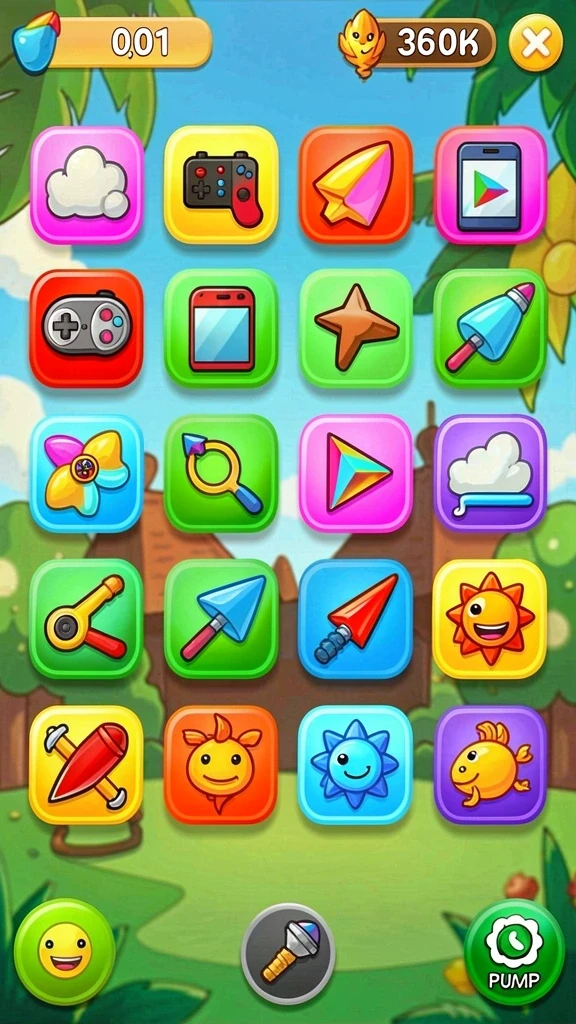Tap the blue arrowhead shovel on green tile

(x=221, y=618)
